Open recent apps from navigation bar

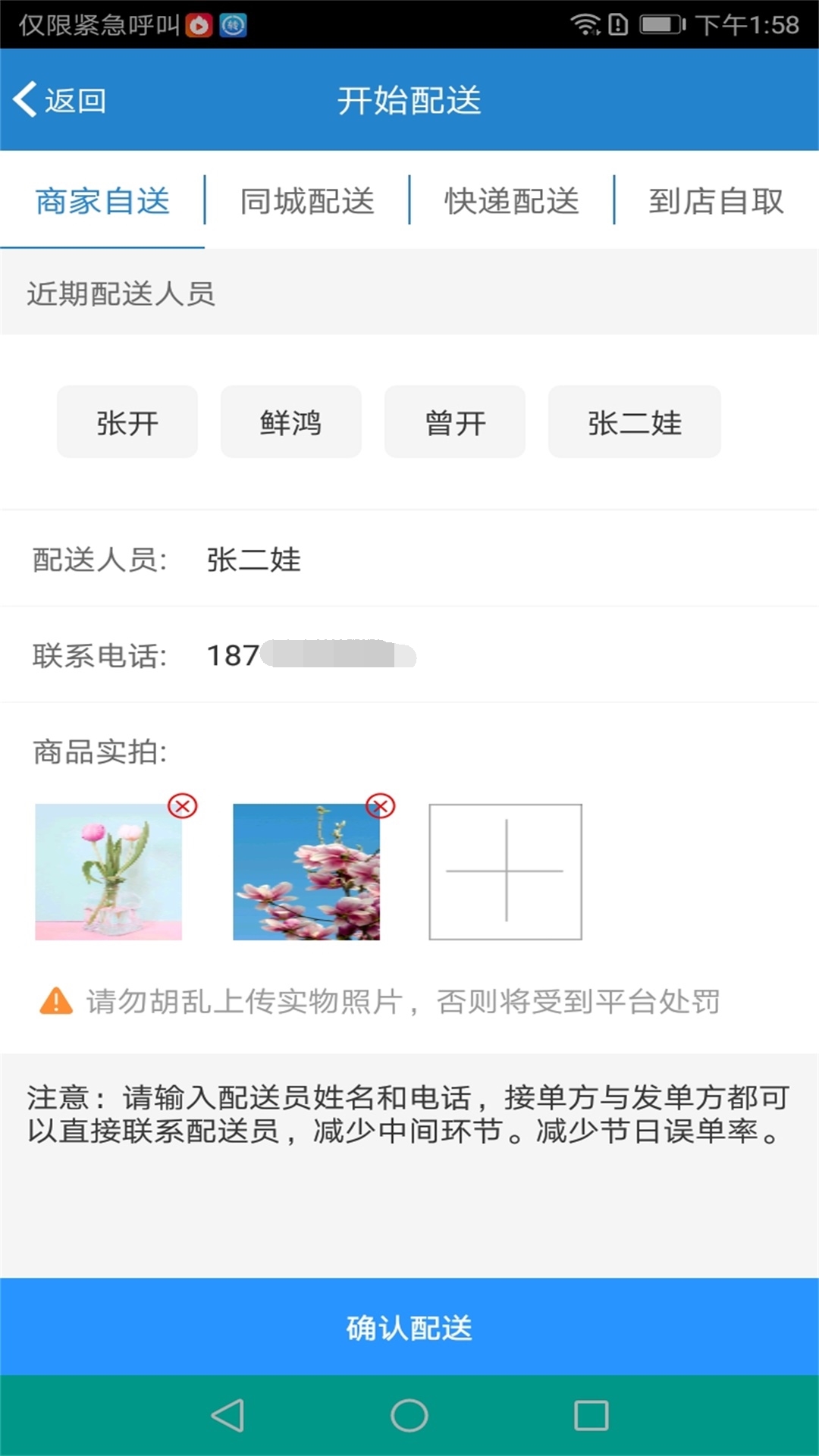591,1415
